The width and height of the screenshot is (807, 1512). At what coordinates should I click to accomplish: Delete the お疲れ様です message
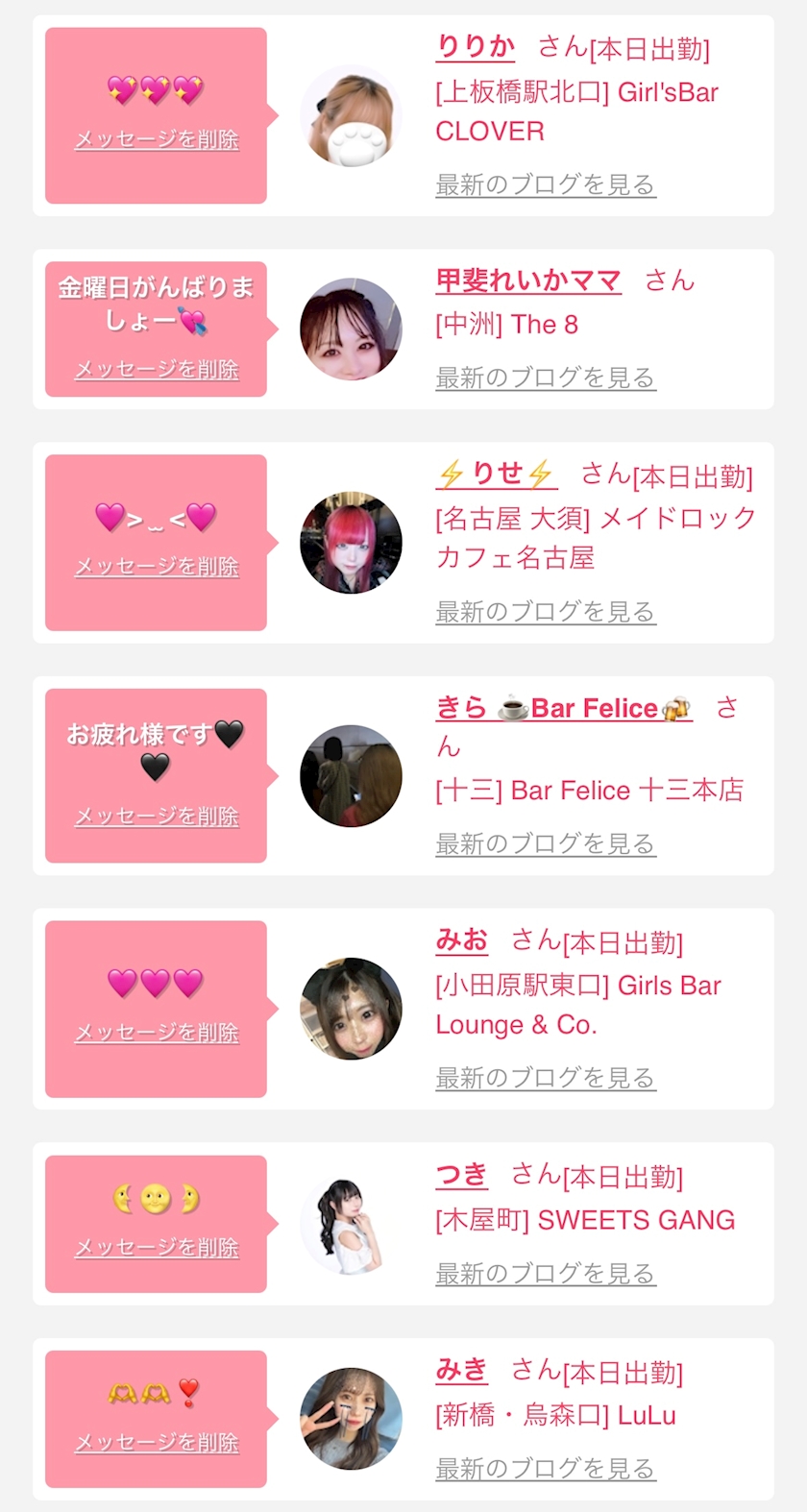tap(157, 817)
